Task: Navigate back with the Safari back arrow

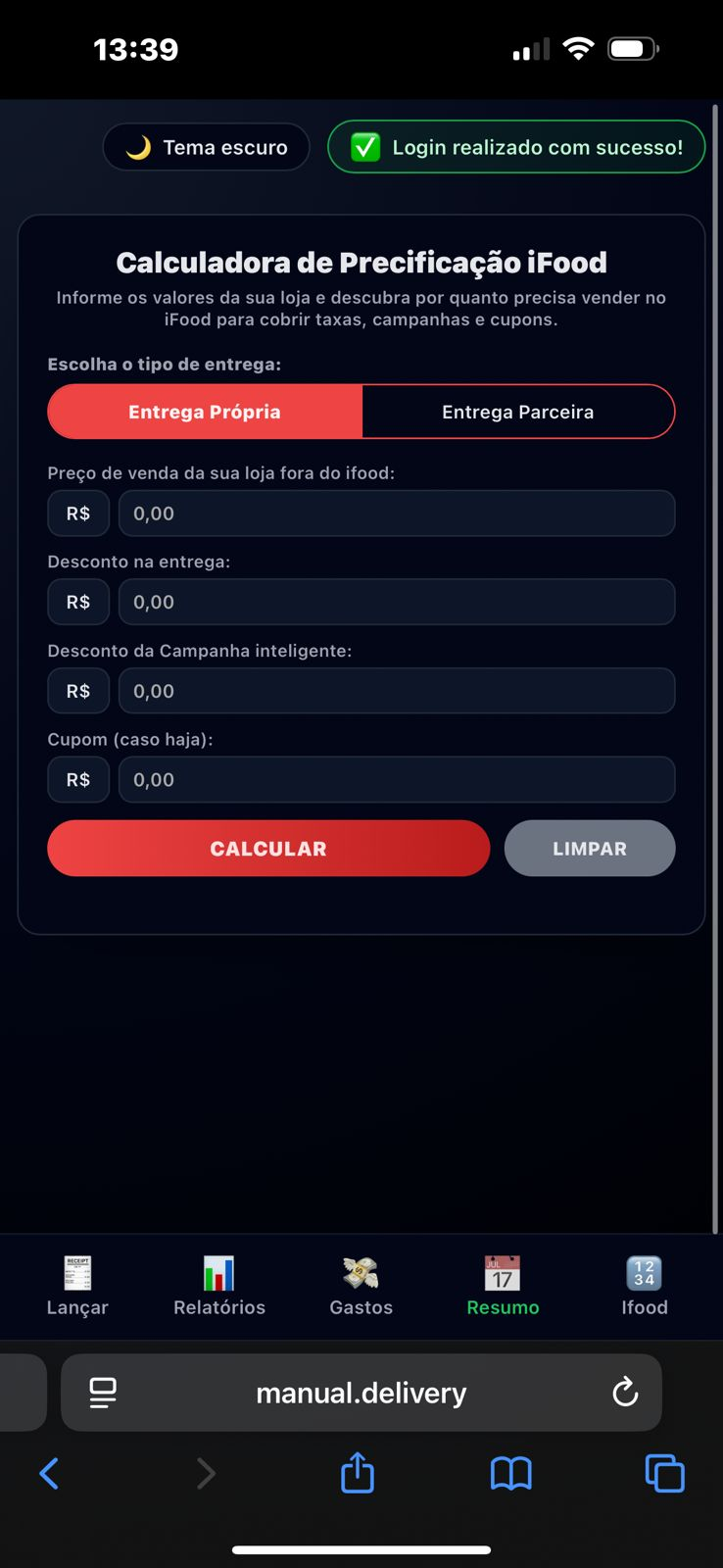Action: pyautogui.click(x=50, y=1472)
